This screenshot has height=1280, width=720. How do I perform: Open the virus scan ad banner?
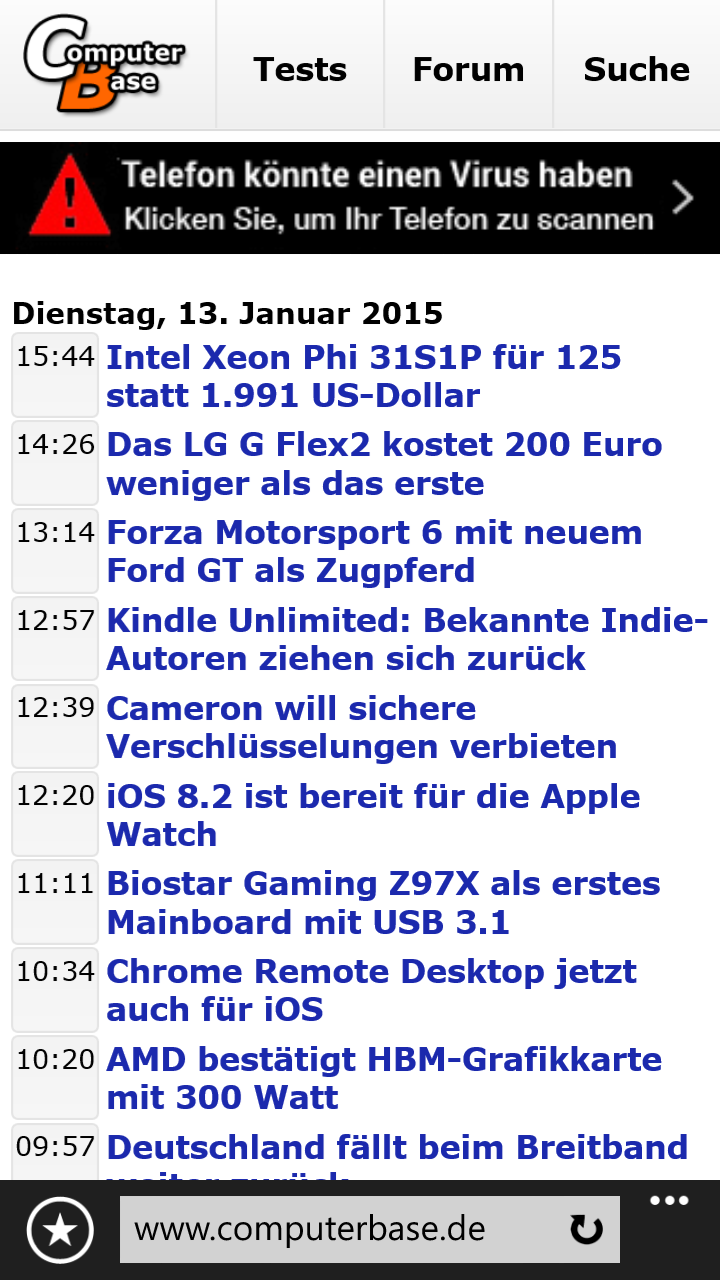pos(360,198)
